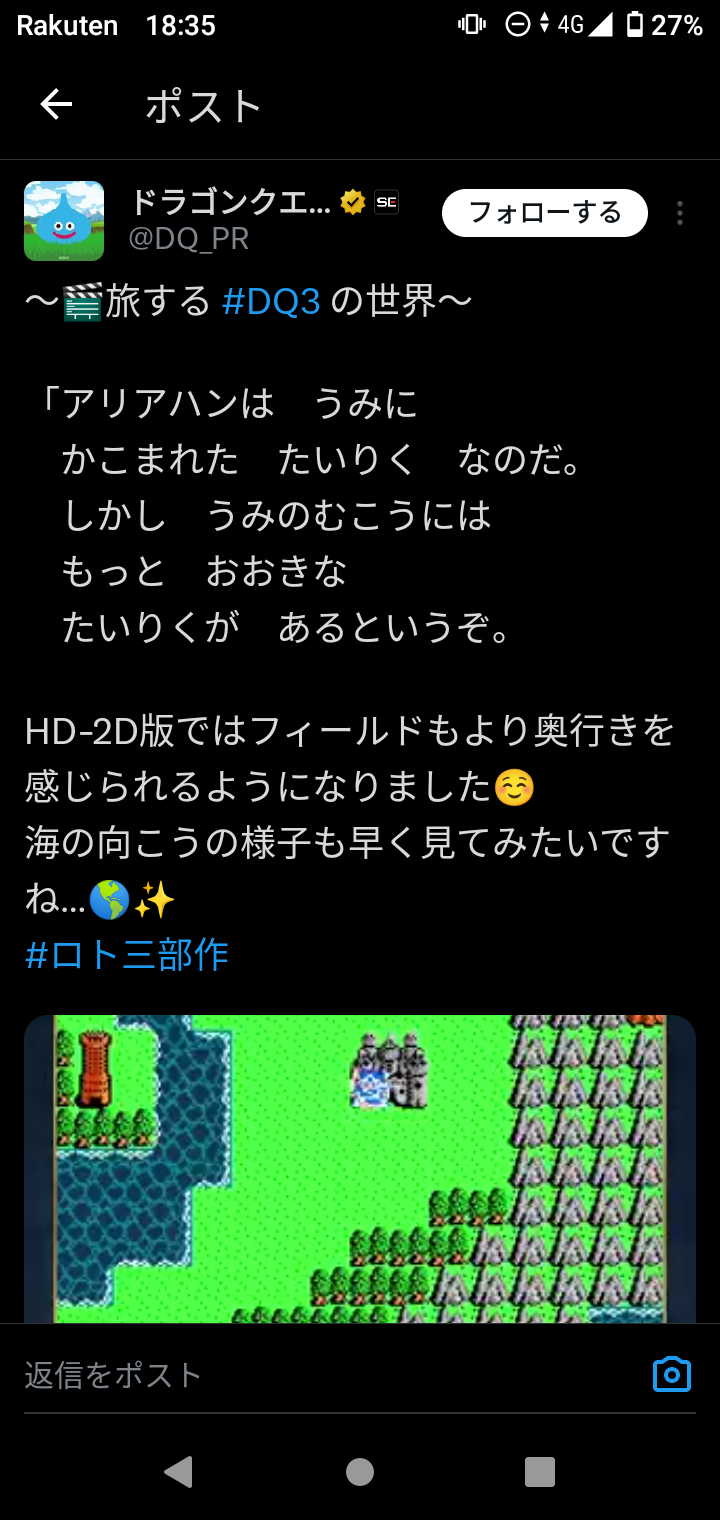Go back using the top arrow

pos(56,104)
